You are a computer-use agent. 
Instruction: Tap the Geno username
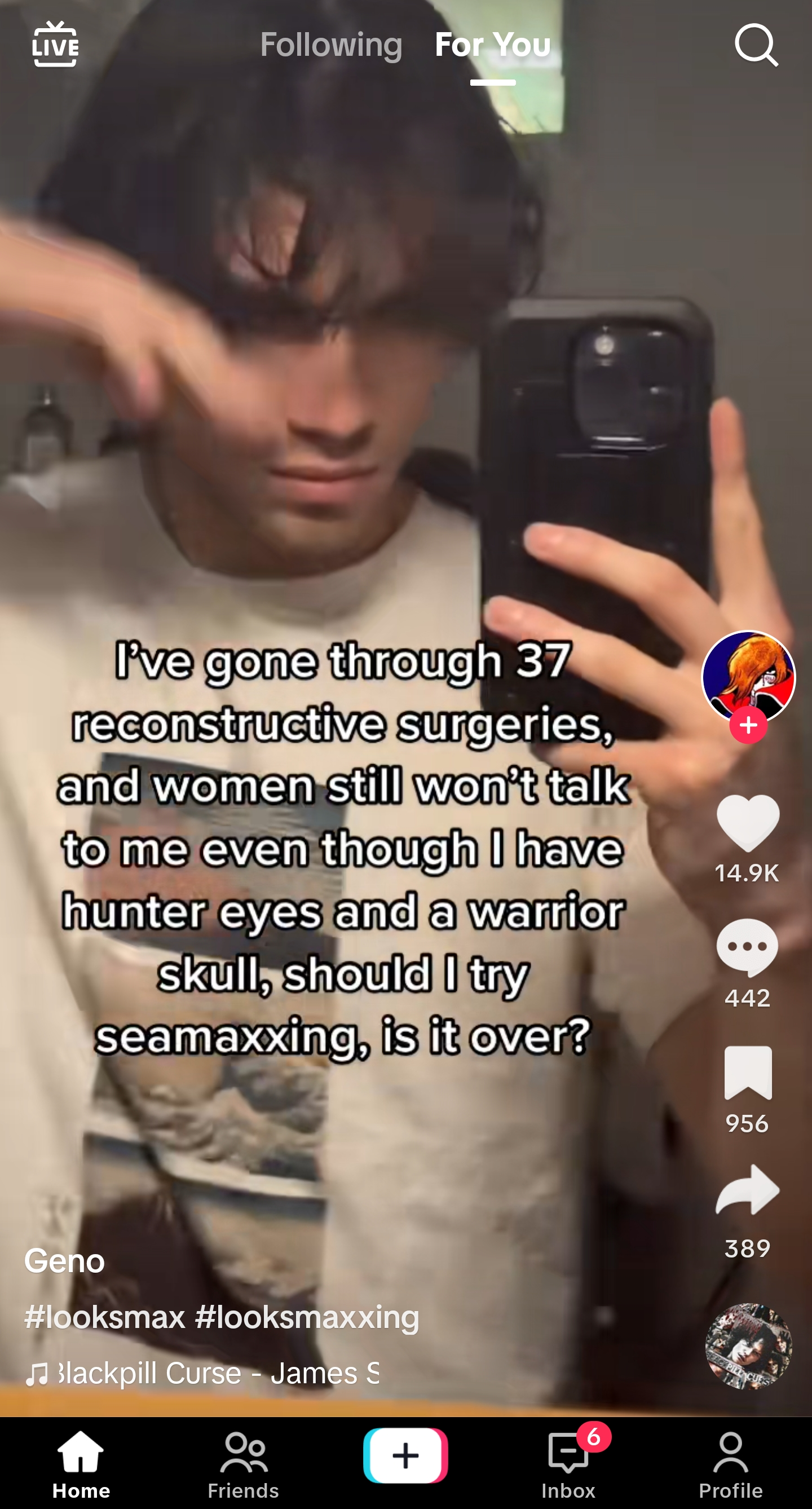(64, 1261)
